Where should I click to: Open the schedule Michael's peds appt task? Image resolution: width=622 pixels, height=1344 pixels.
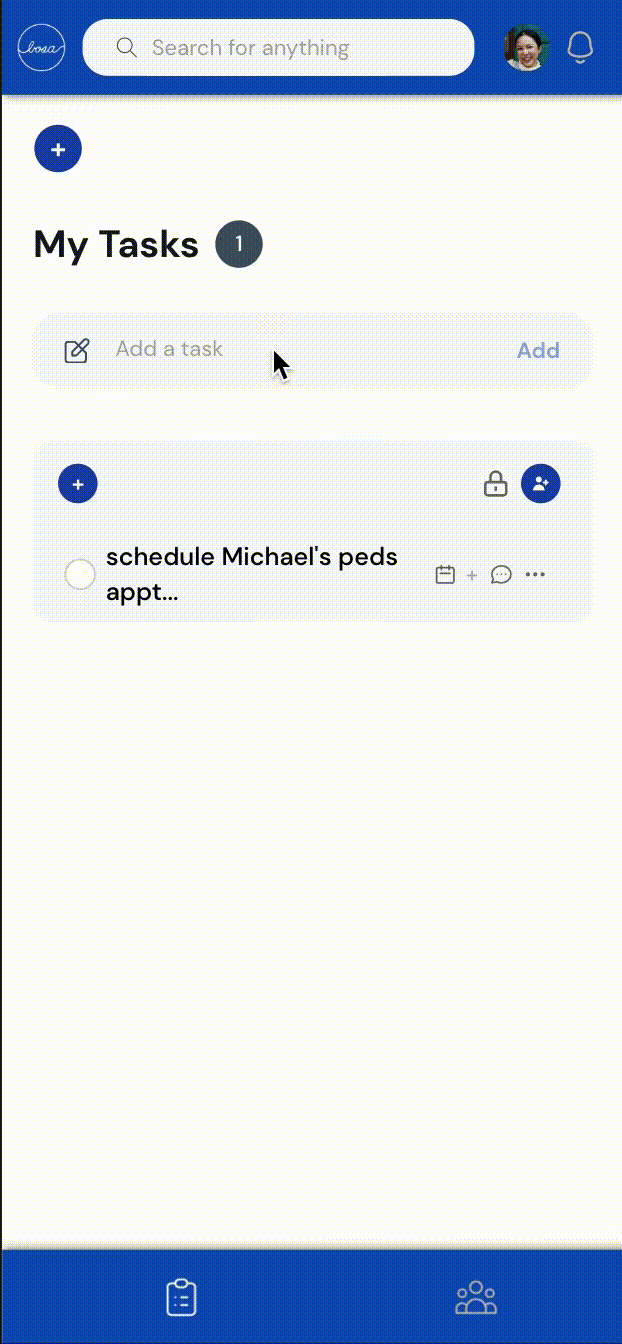point(251,574)
